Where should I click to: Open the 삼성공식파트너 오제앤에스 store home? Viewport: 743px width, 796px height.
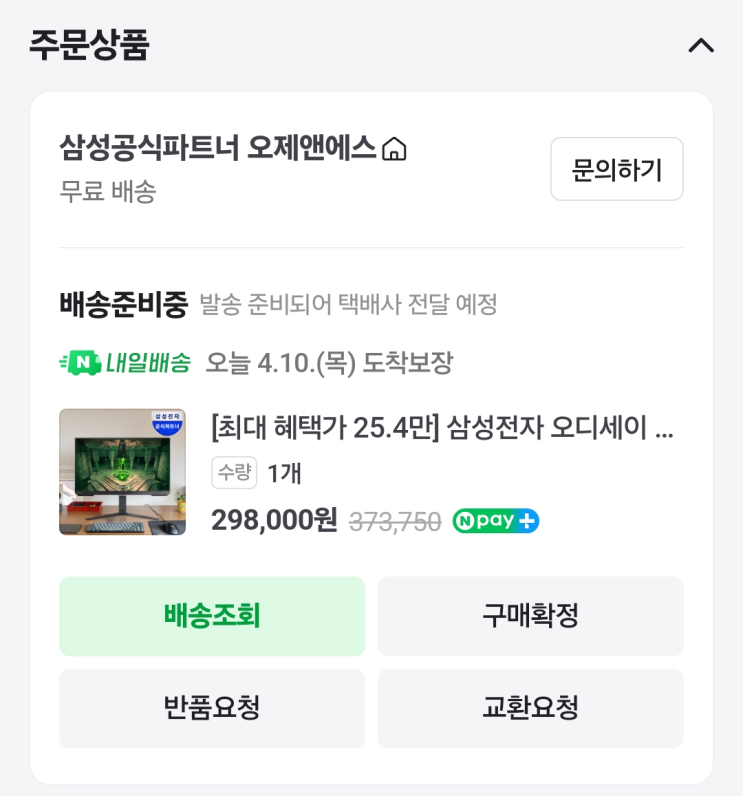pyautogui.click(x=232, y=148)
